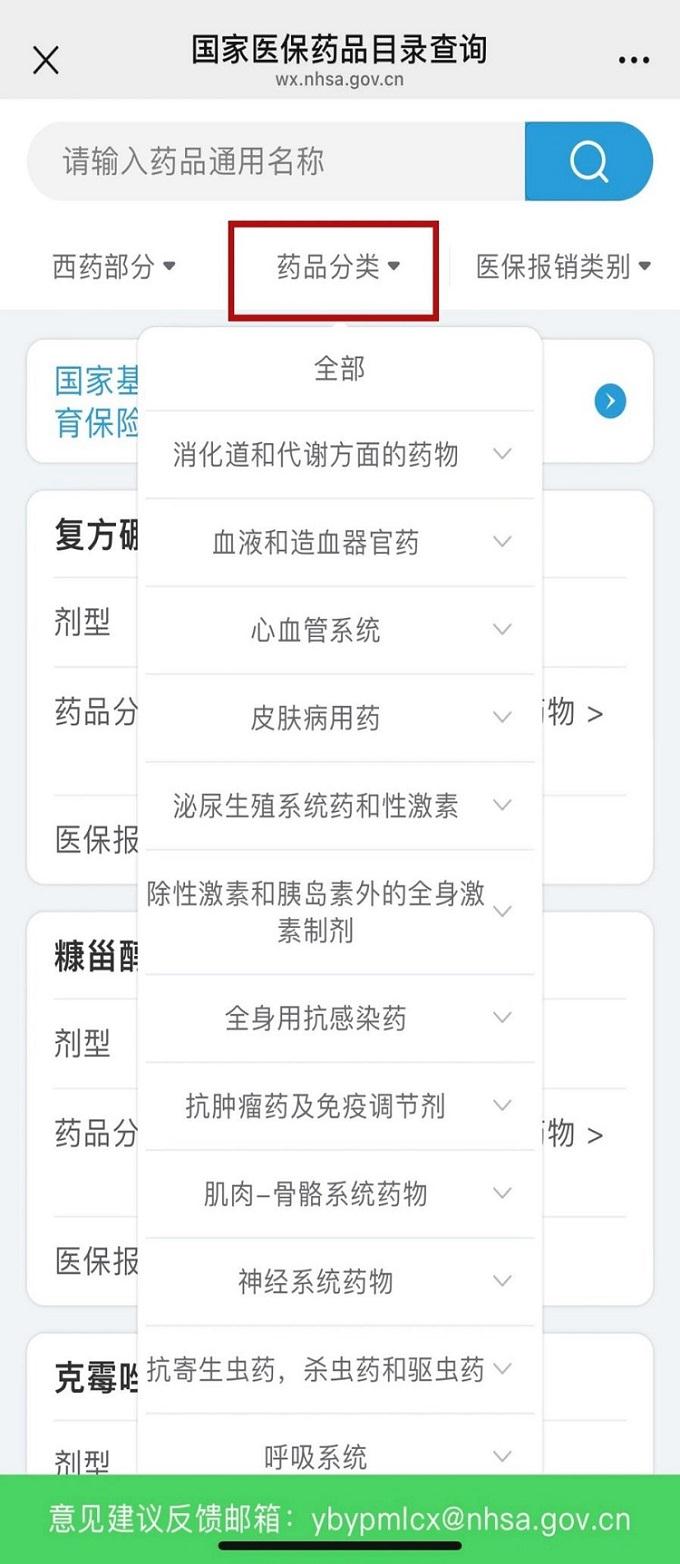Collapse the 药品分类 dropdown
Screen dimensions: 680x1564
[x=338, y=267]
